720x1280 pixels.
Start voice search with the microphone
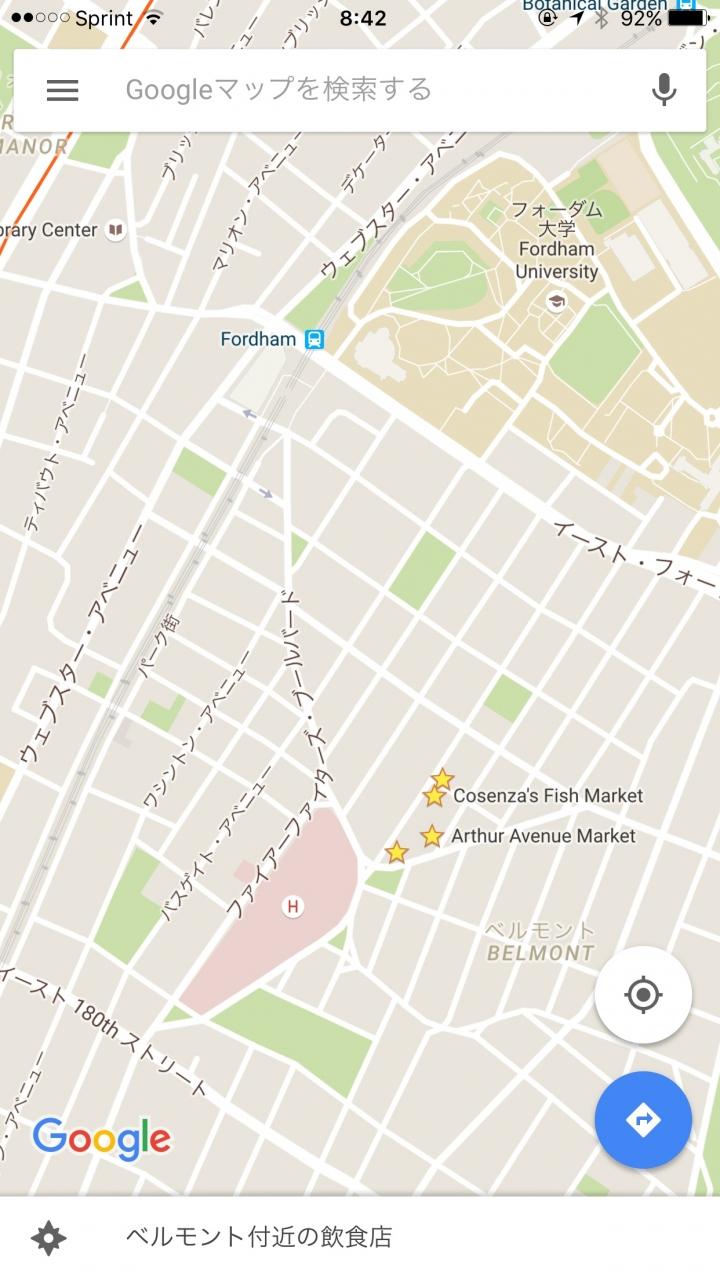[x=664, y=90]
